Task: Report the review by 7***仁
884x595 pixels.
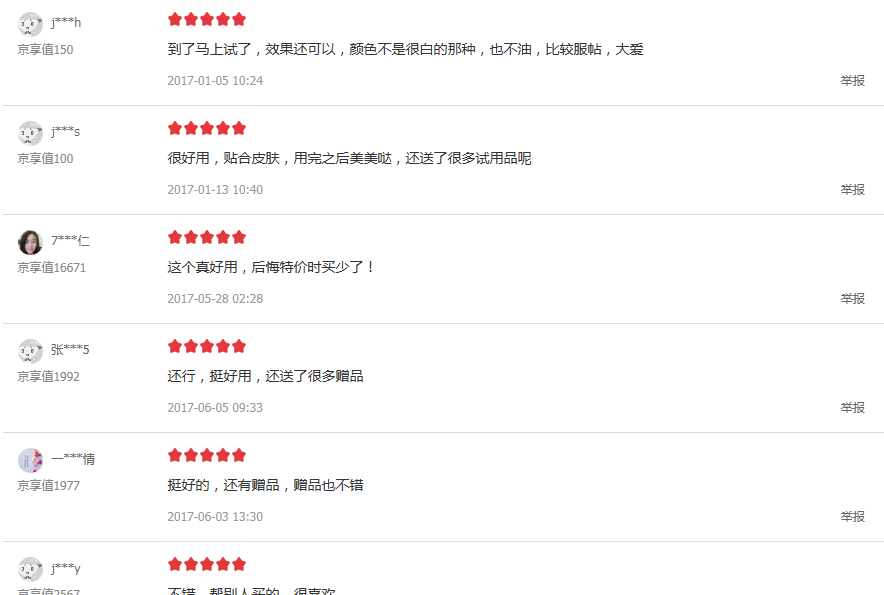Action: point(852,299)
